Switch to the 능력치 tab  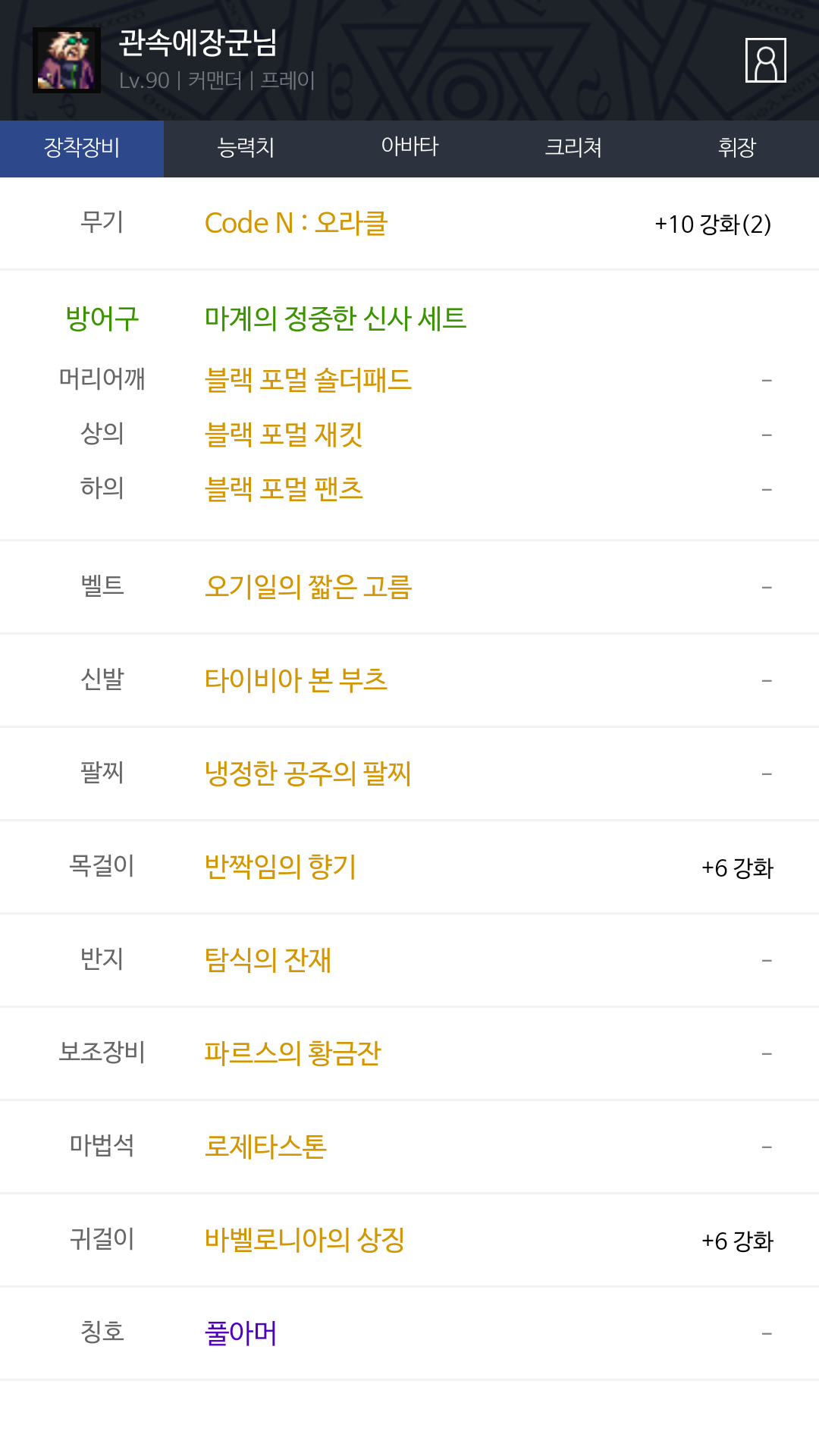click(246, 148)
